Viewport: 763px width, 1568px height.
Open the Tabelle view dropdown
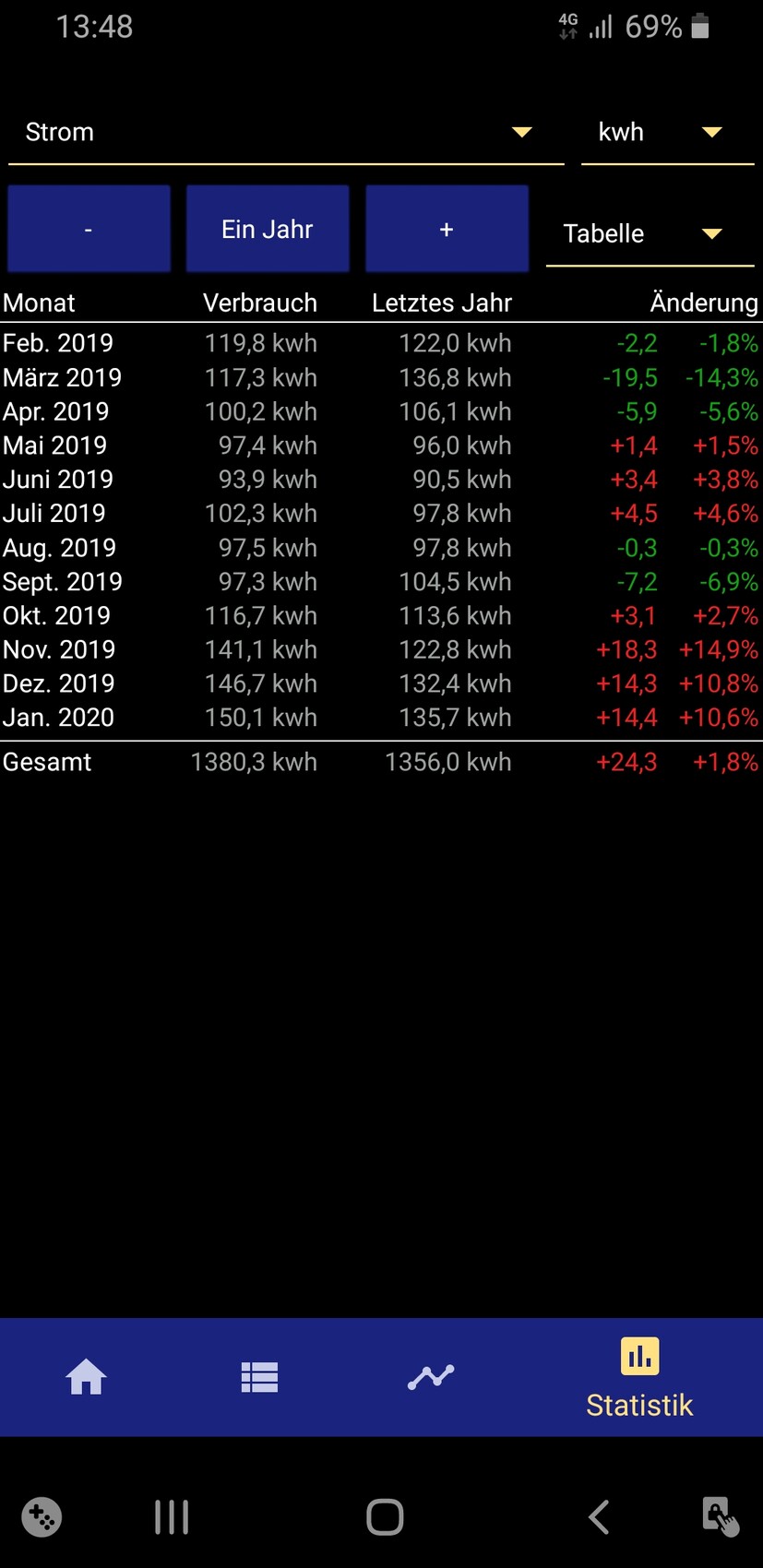pos(650,234)
